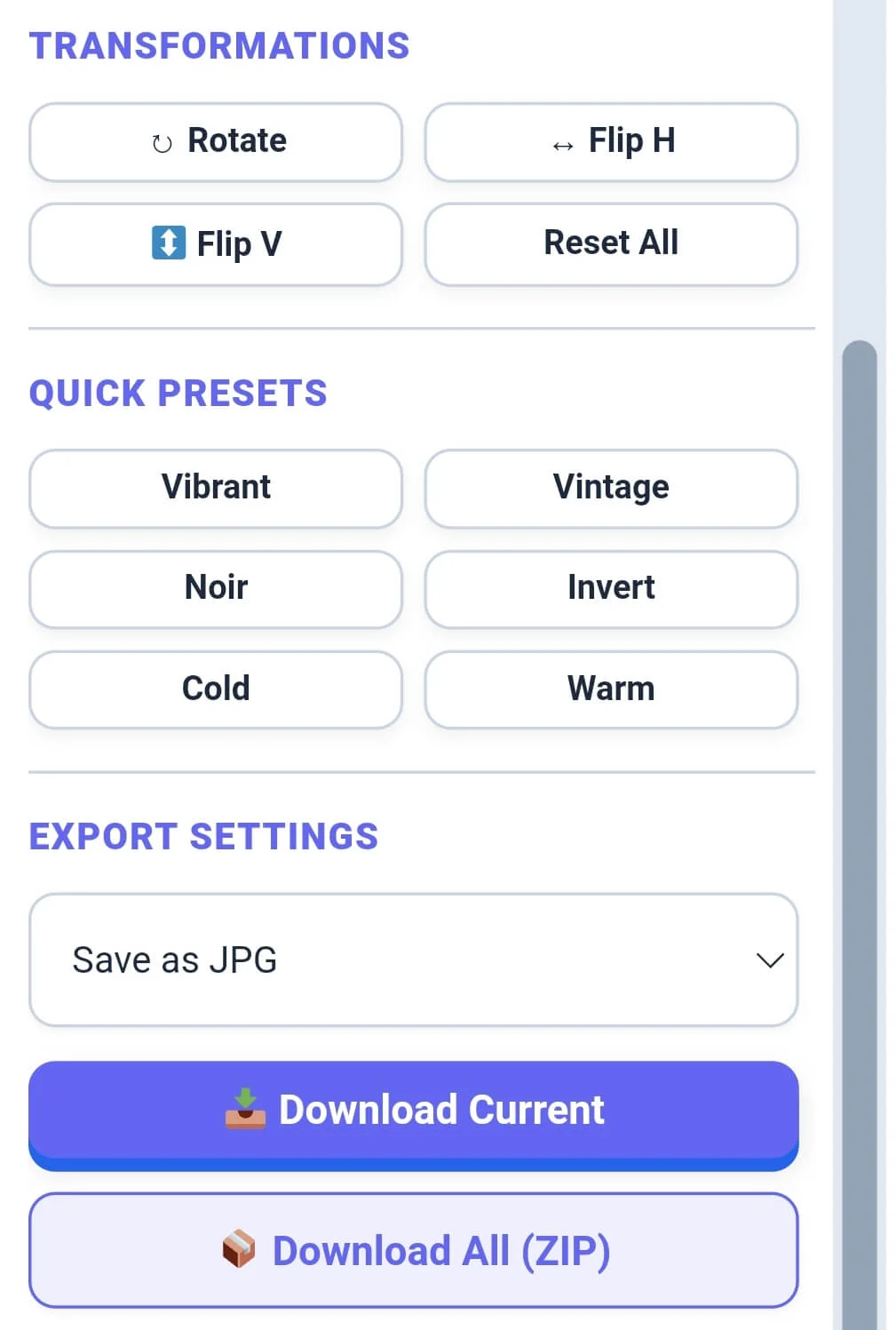Apply the Vibrant preset
Screen dimensions: 896x1330
(x=215, y=487)
